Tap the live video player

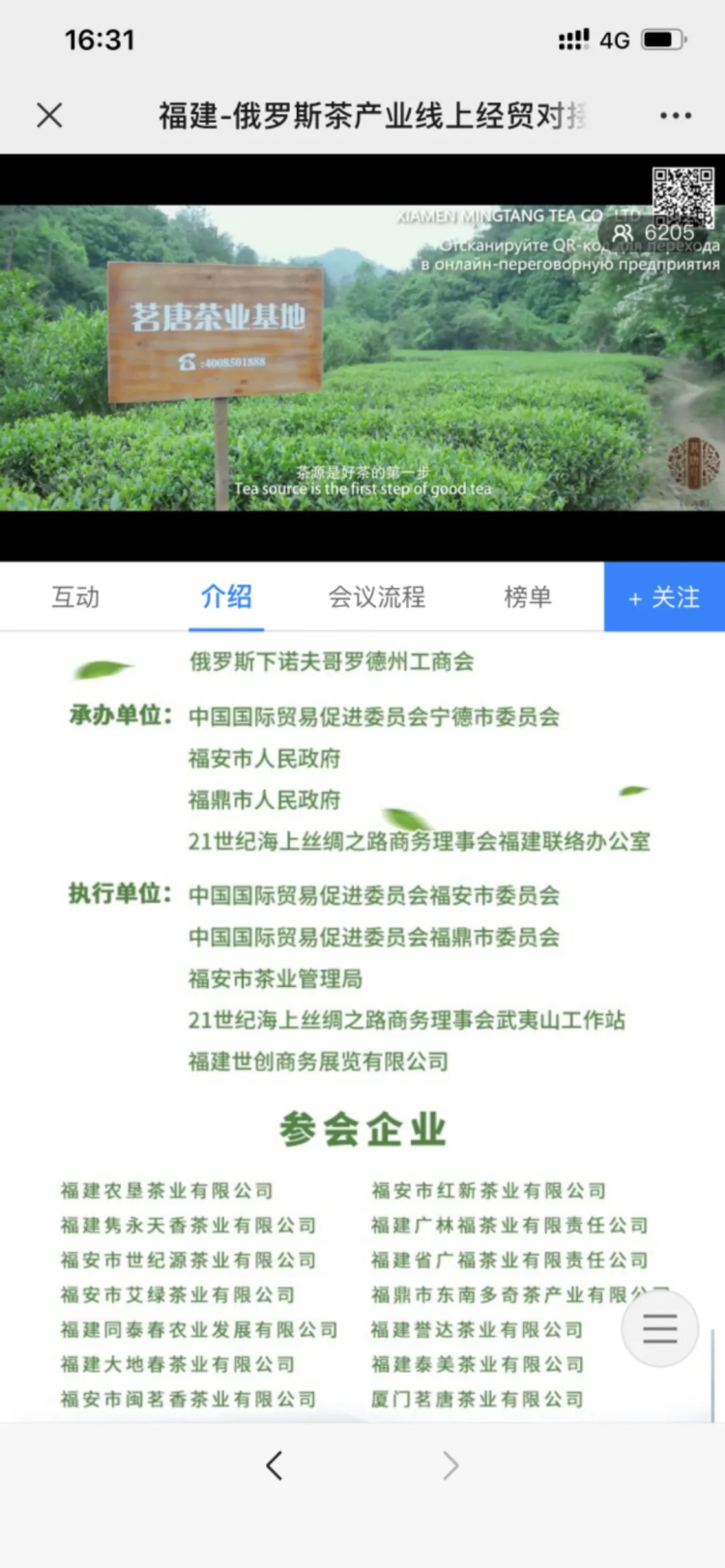pyautogui.click(x=362, y=358)
